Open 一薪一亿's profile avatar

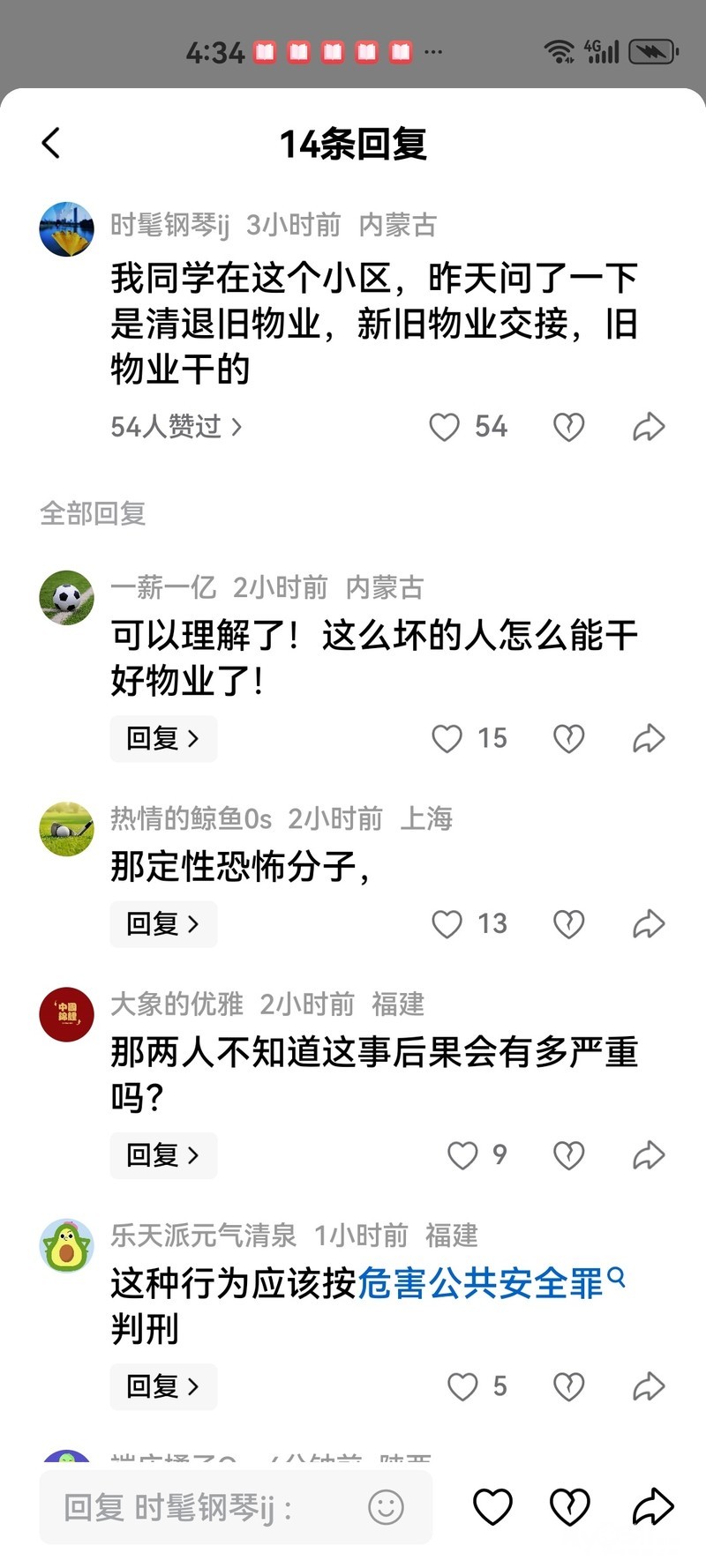(x=67, y=597)
